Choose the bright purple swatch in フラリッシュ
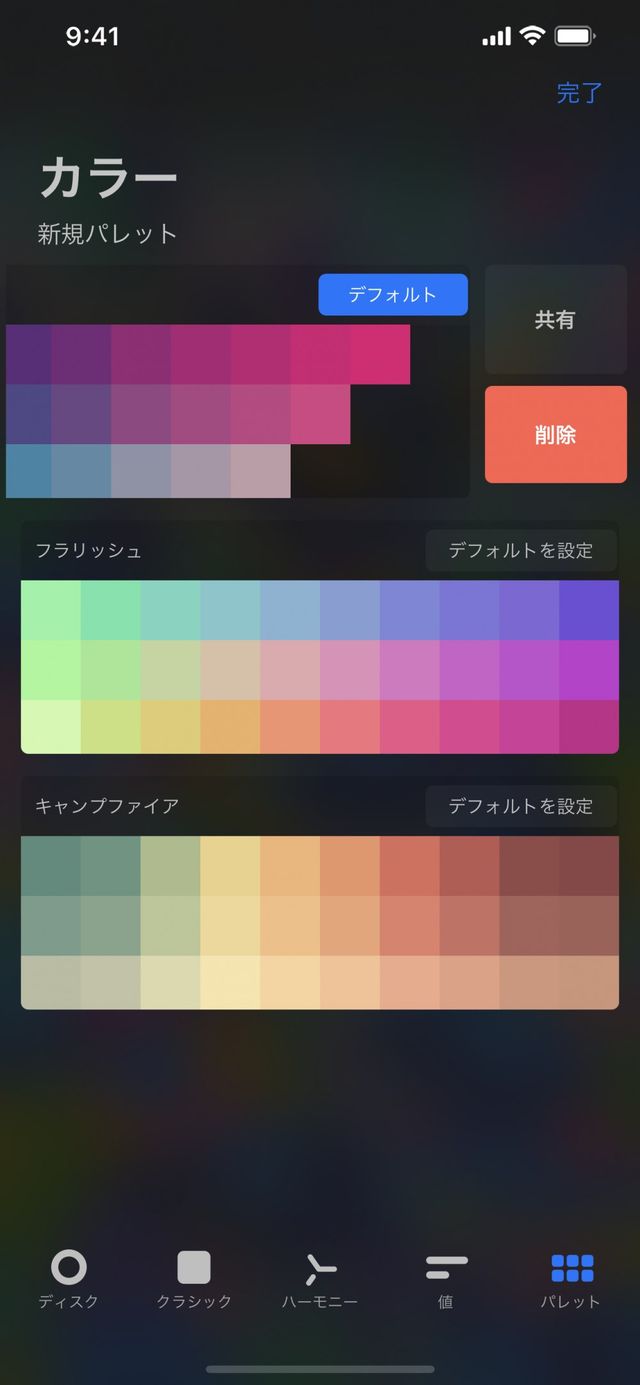The width and height of the screenshot is (640, 1385). tap(588, 610)
